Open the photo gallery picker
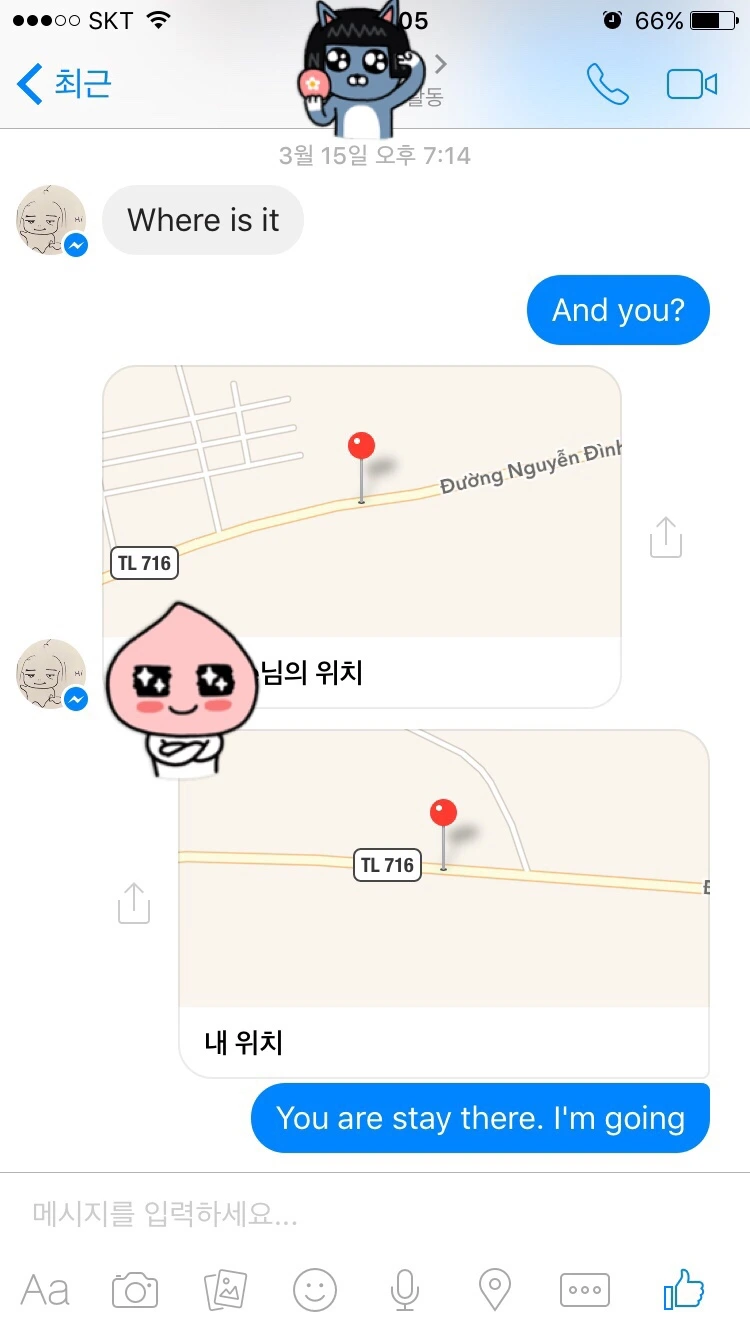 point(223,1289)
